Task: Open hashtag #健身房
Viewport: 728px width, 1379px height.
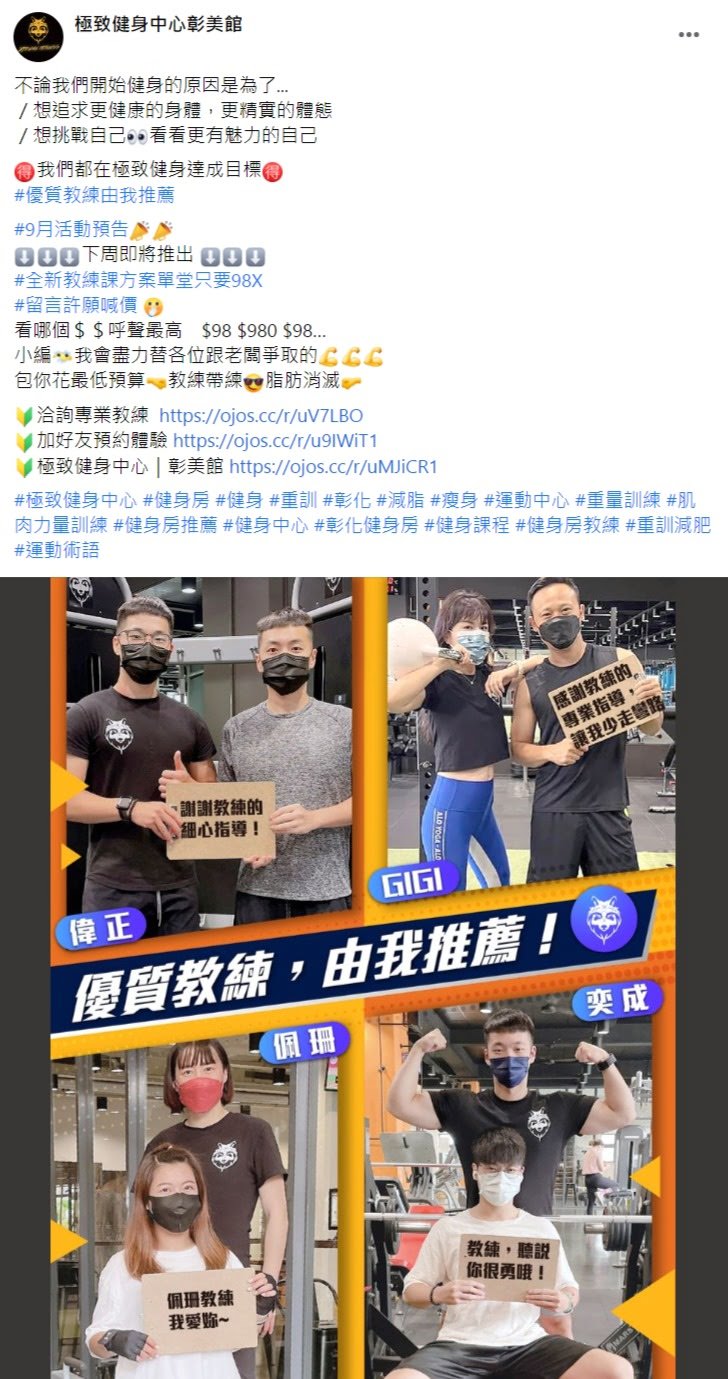Action: pyautogui.click(x=176, y=500)
